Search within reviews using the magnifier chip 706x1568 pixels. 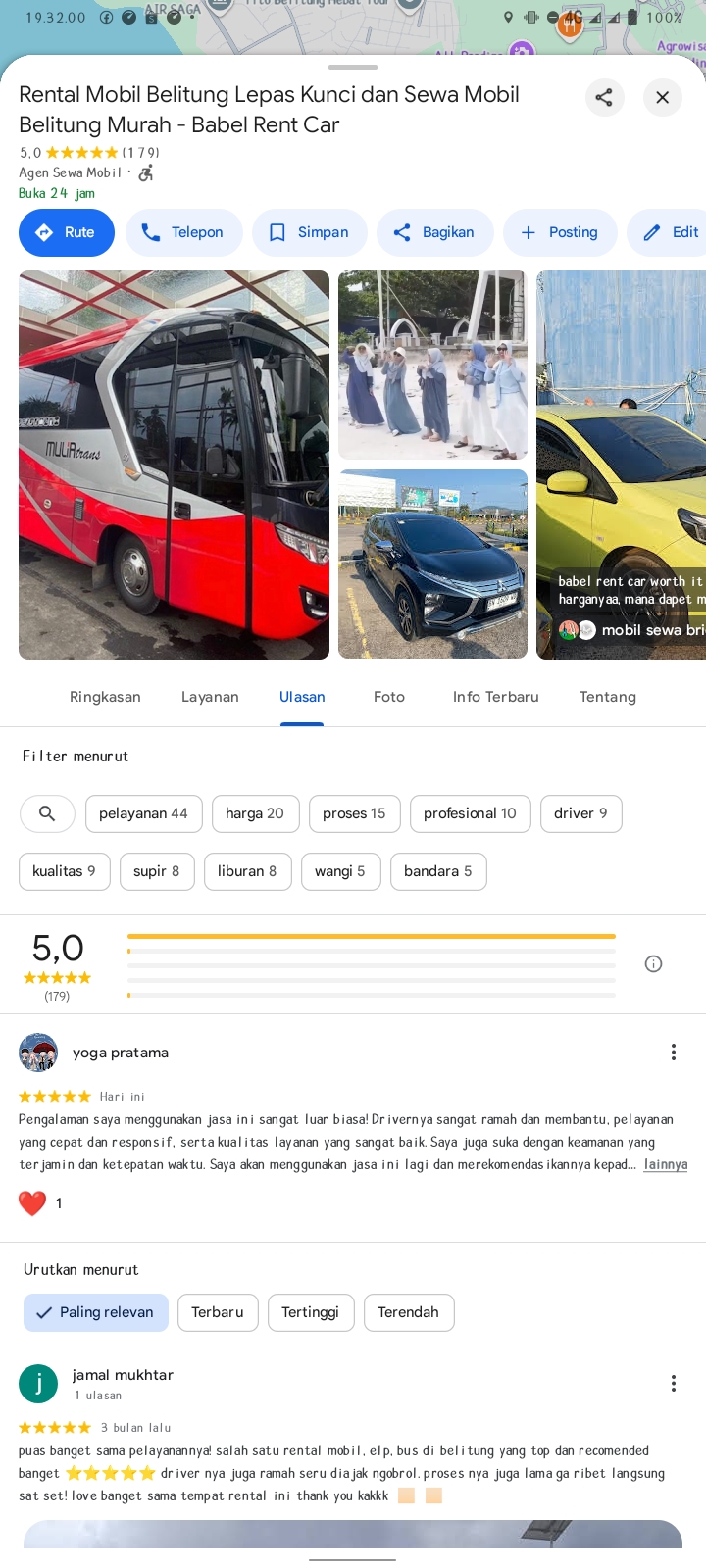47,813
